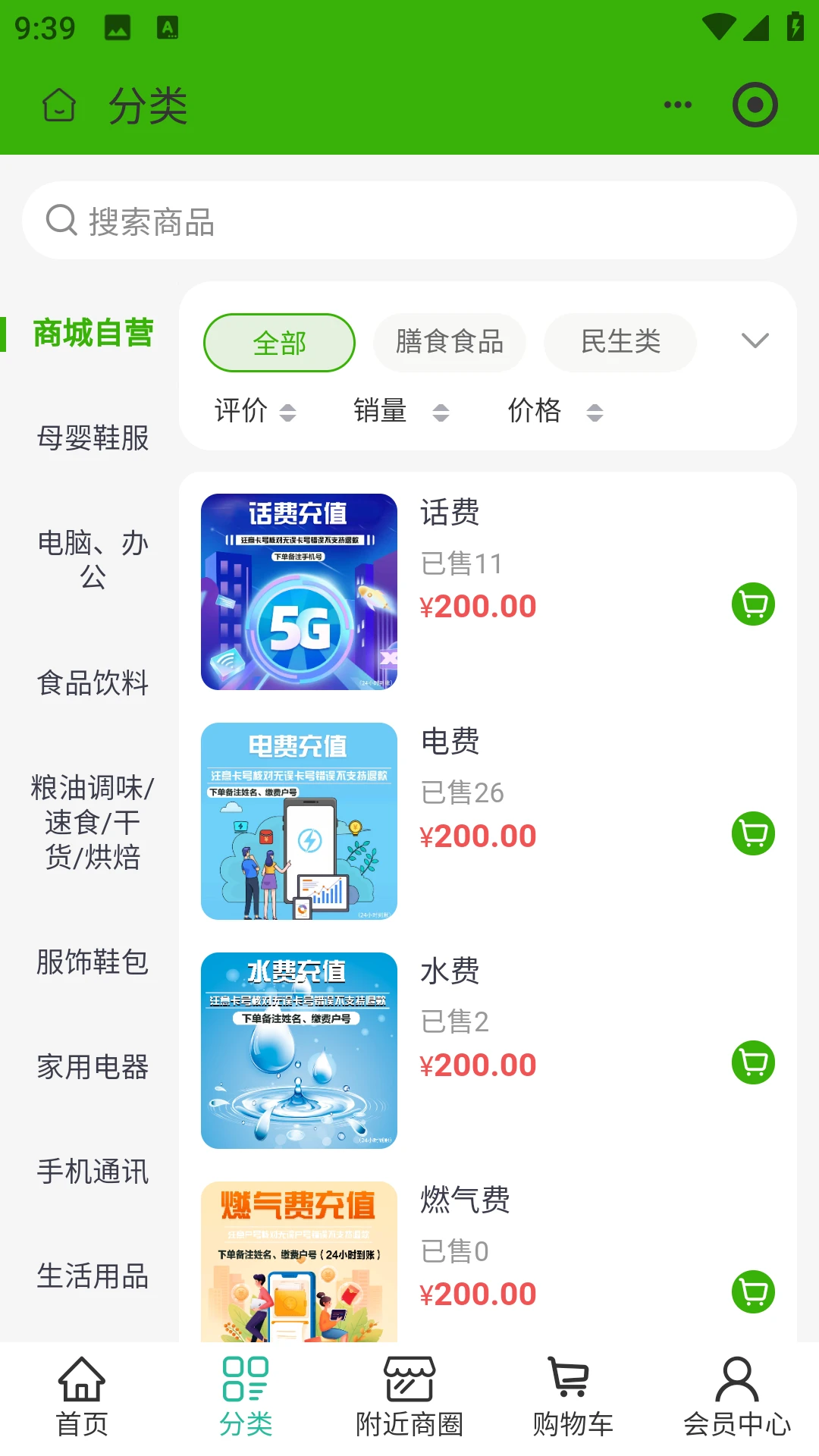Open the home icon in the top bar
The height and width of the screenshot is (1456, 819).
click(x=59, y=105)
